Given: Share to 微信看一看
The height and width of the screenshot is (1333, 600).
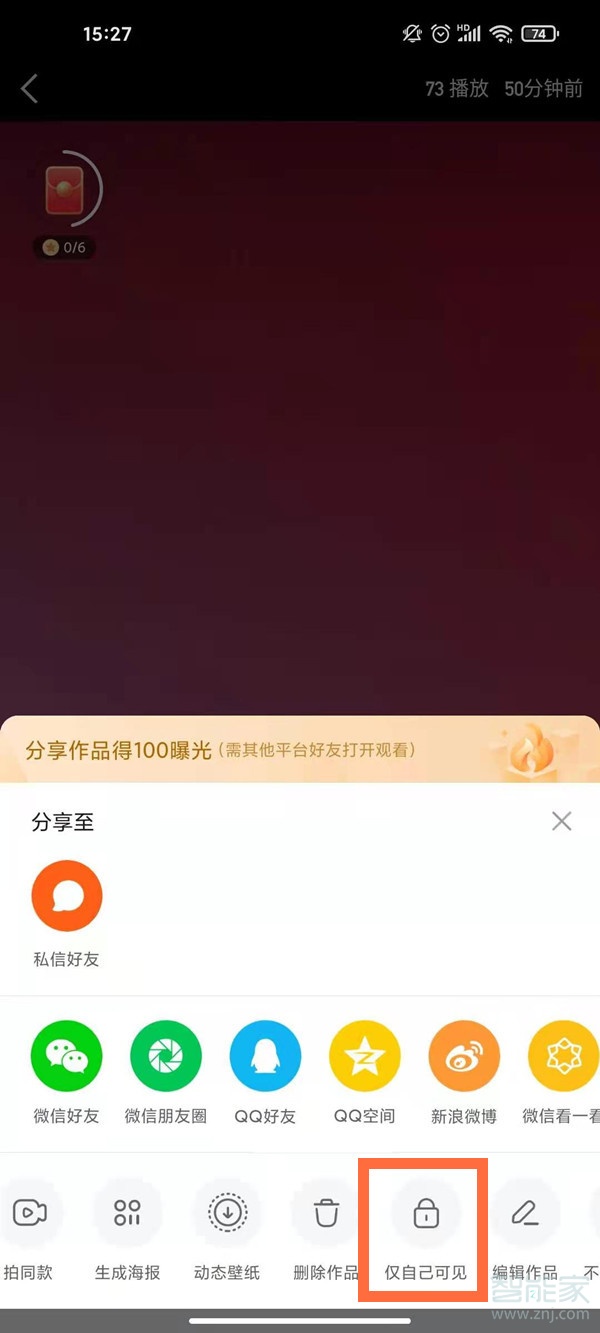Looking at the screenshot, I should coord(562,1057).
